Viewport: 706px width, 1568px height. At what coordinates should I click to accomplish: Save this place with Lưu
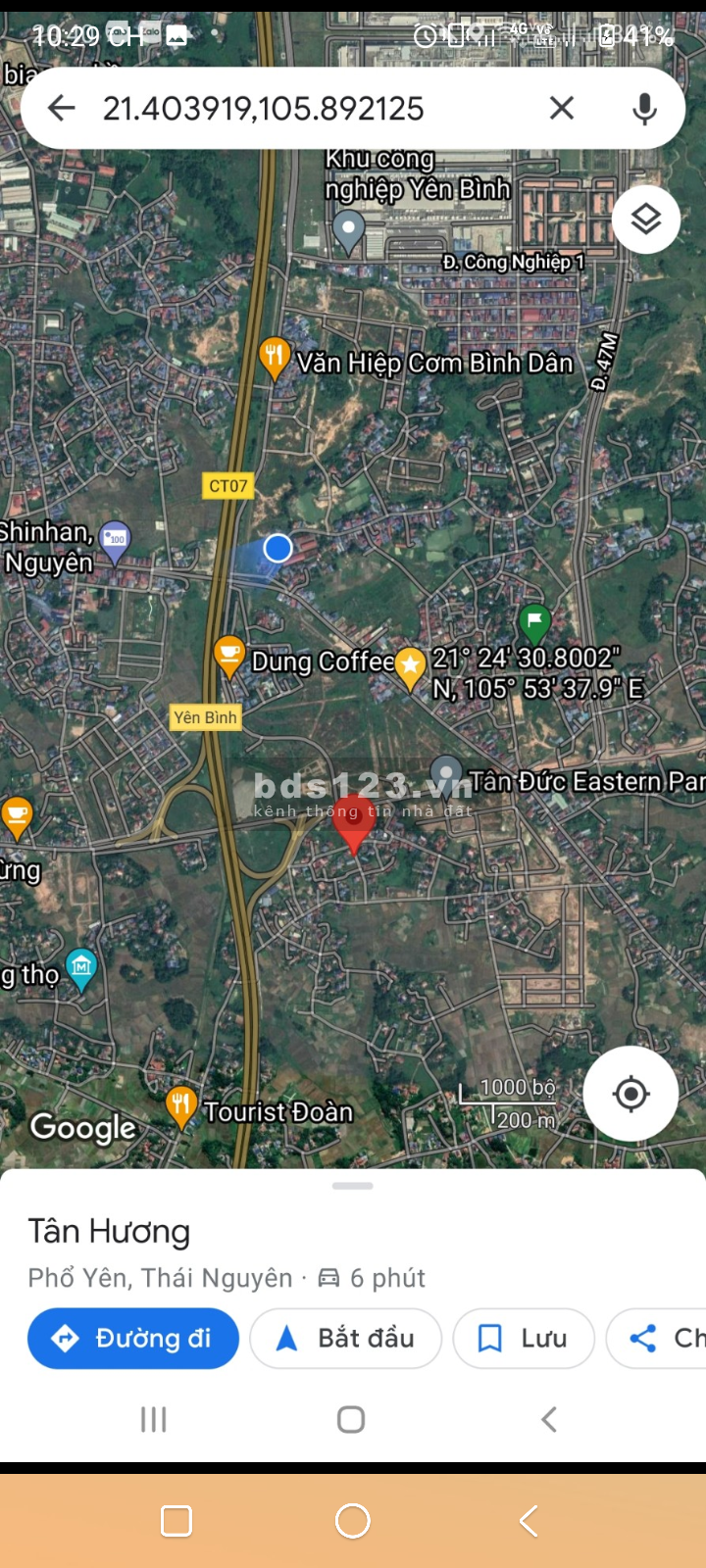pos(524,1338)
